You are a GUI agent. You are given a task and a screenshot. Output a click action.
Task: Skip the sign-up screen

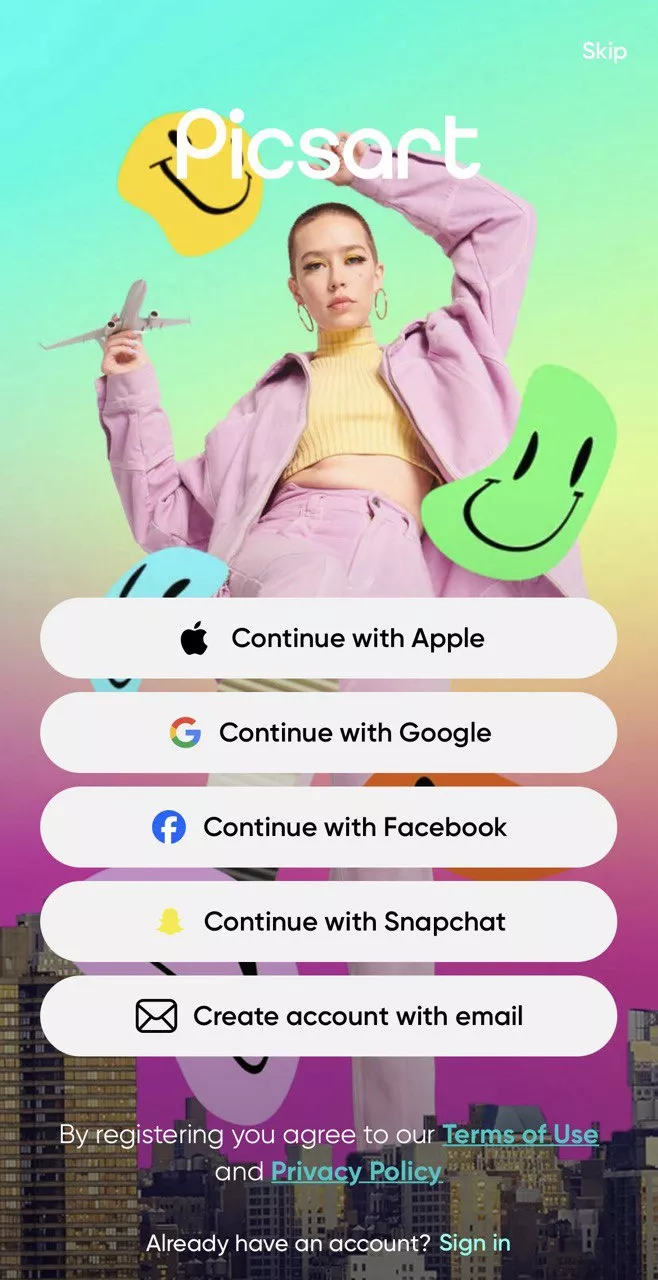pos(604,51)
